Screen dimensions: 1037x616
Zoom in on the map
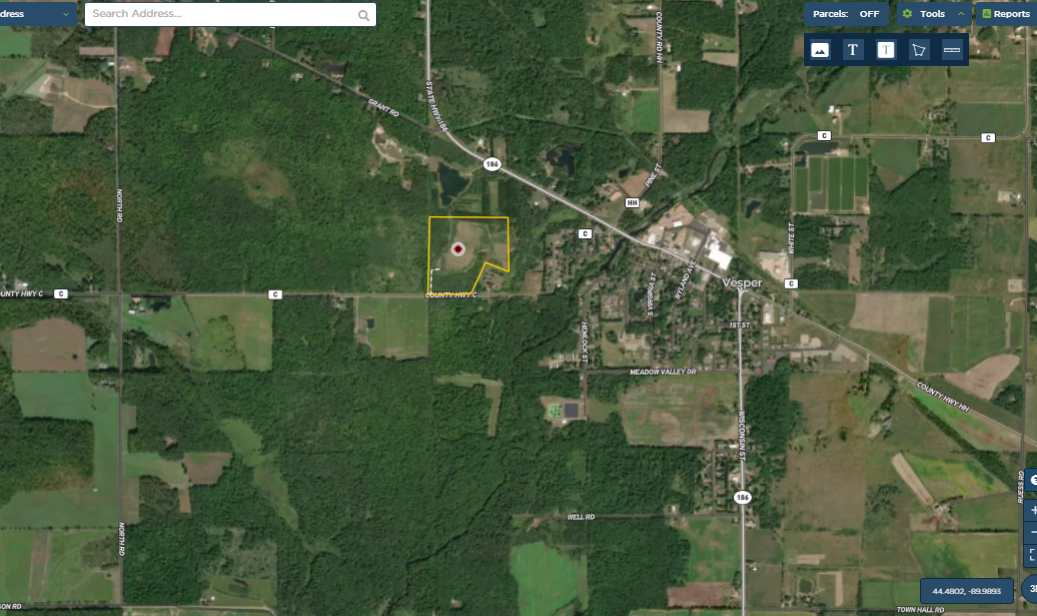tap(1032, 510)
